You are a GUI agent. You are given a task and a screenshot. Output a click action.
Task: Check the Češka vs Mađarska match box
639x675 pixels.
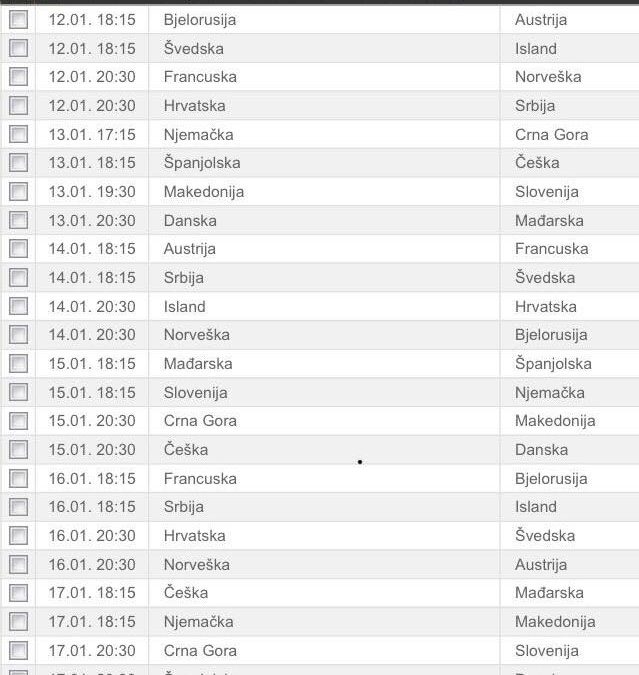pyautogui.click(x=19, y=593)
